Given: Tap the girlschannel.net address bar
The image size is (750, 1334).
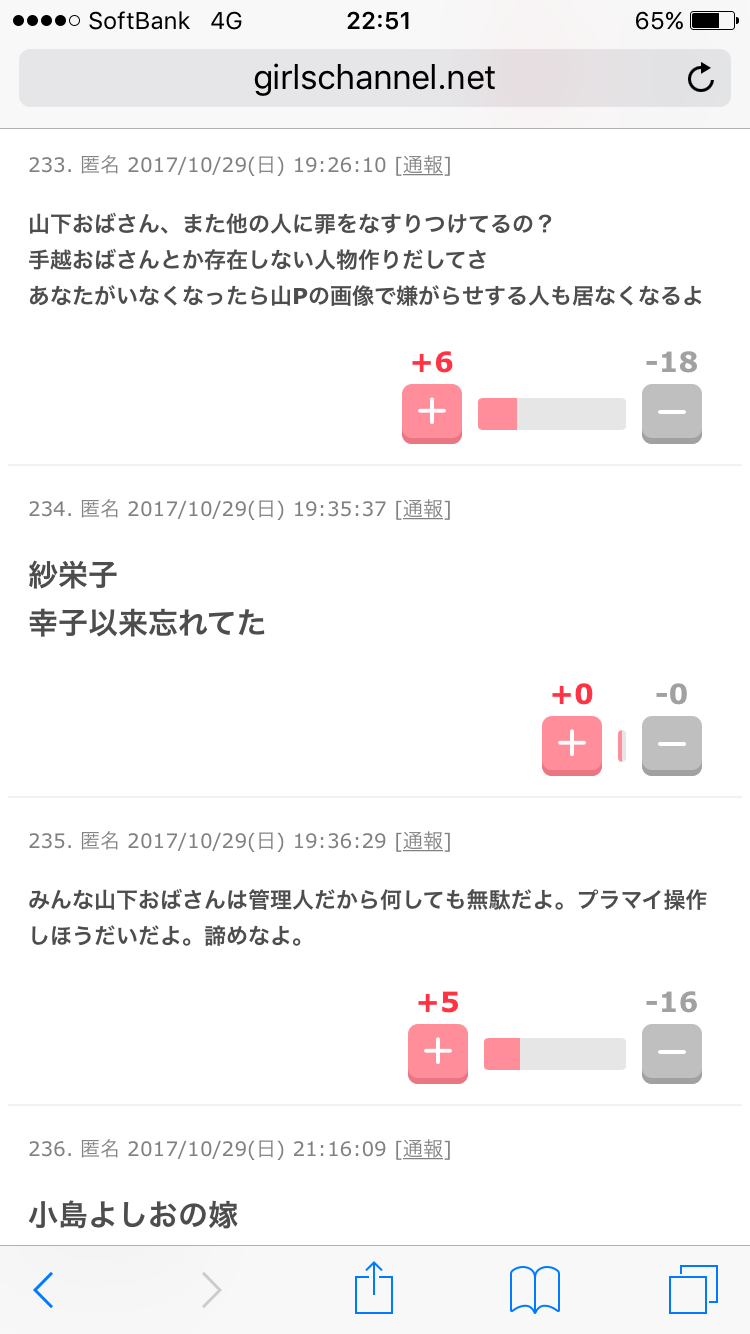Looking at the screenshot, I should pos(375,78).
